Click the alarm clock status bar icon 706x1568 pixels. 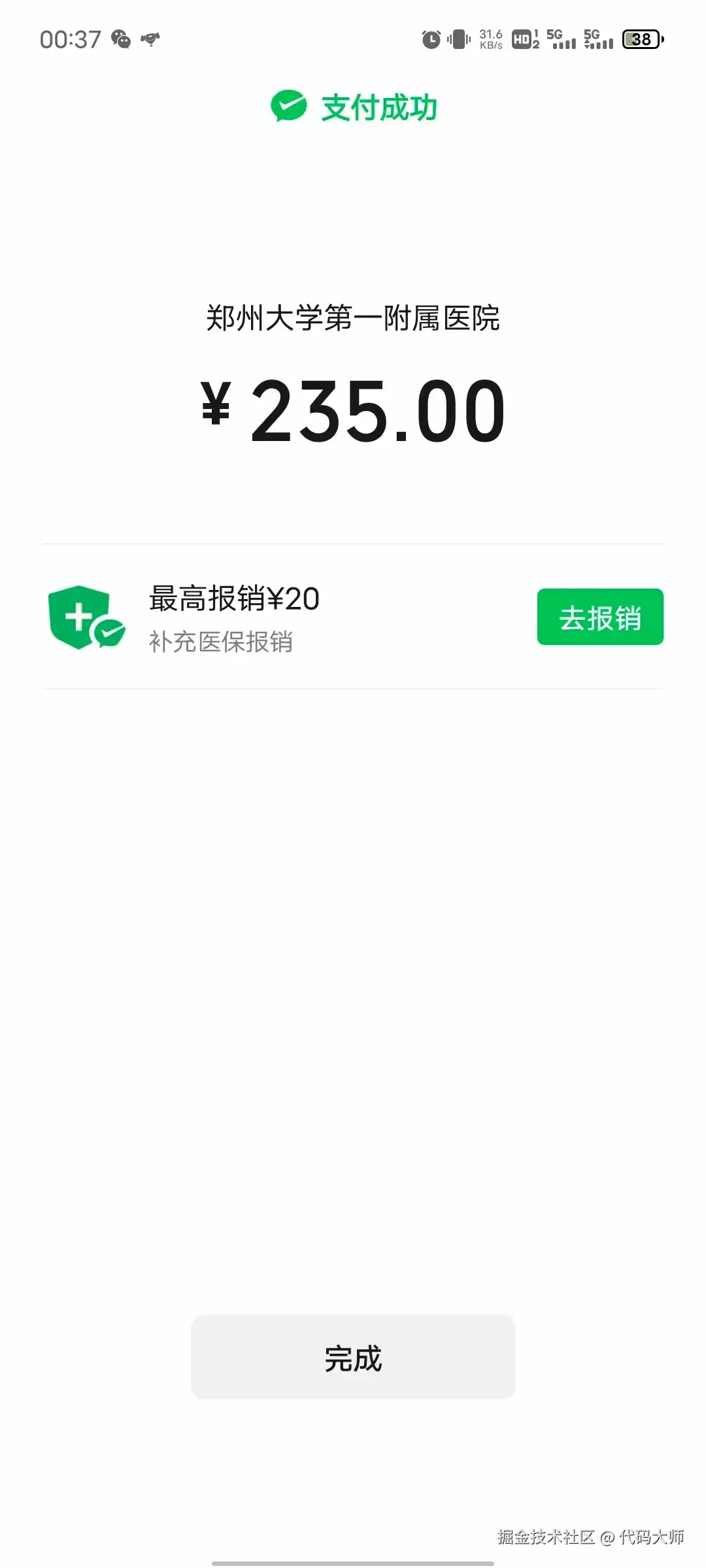pos(431,39)
